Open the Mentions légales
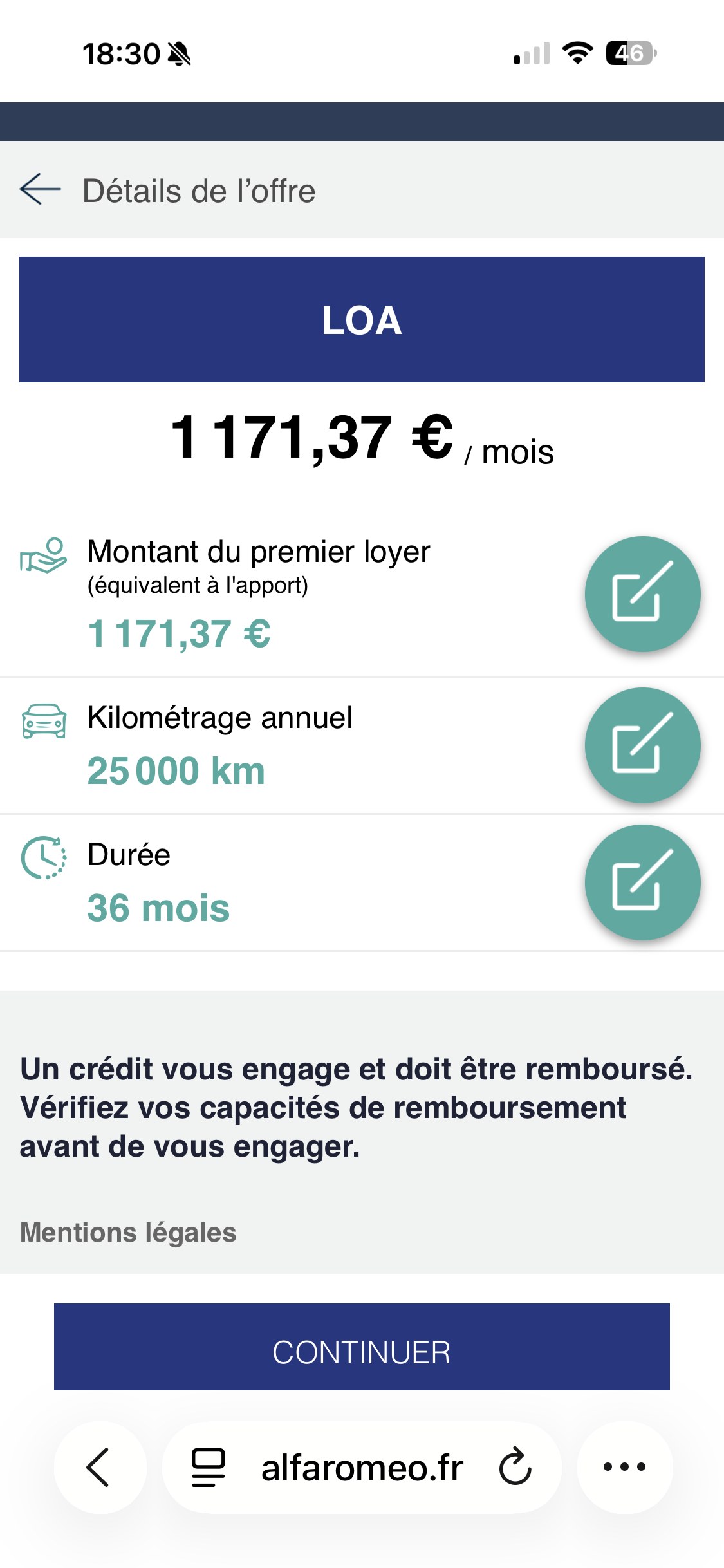This screenshot has height=1568, width=724. point(128,1233)
